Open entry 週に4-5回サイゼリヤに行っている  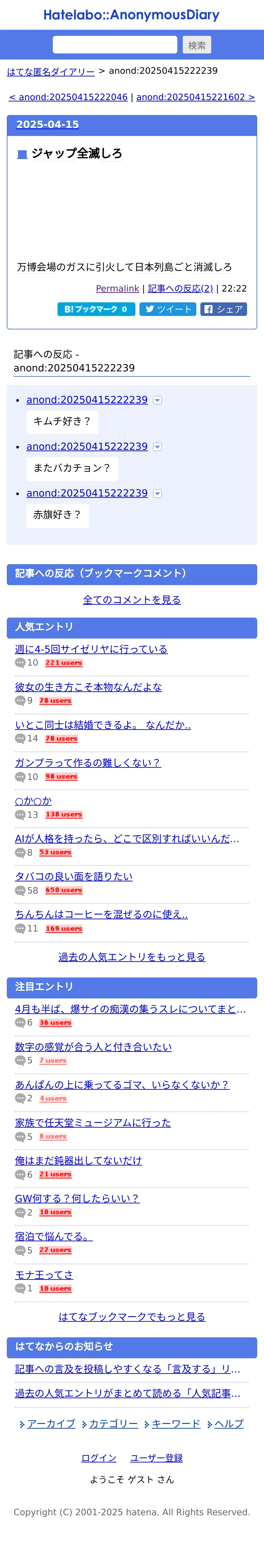point(91,649)
